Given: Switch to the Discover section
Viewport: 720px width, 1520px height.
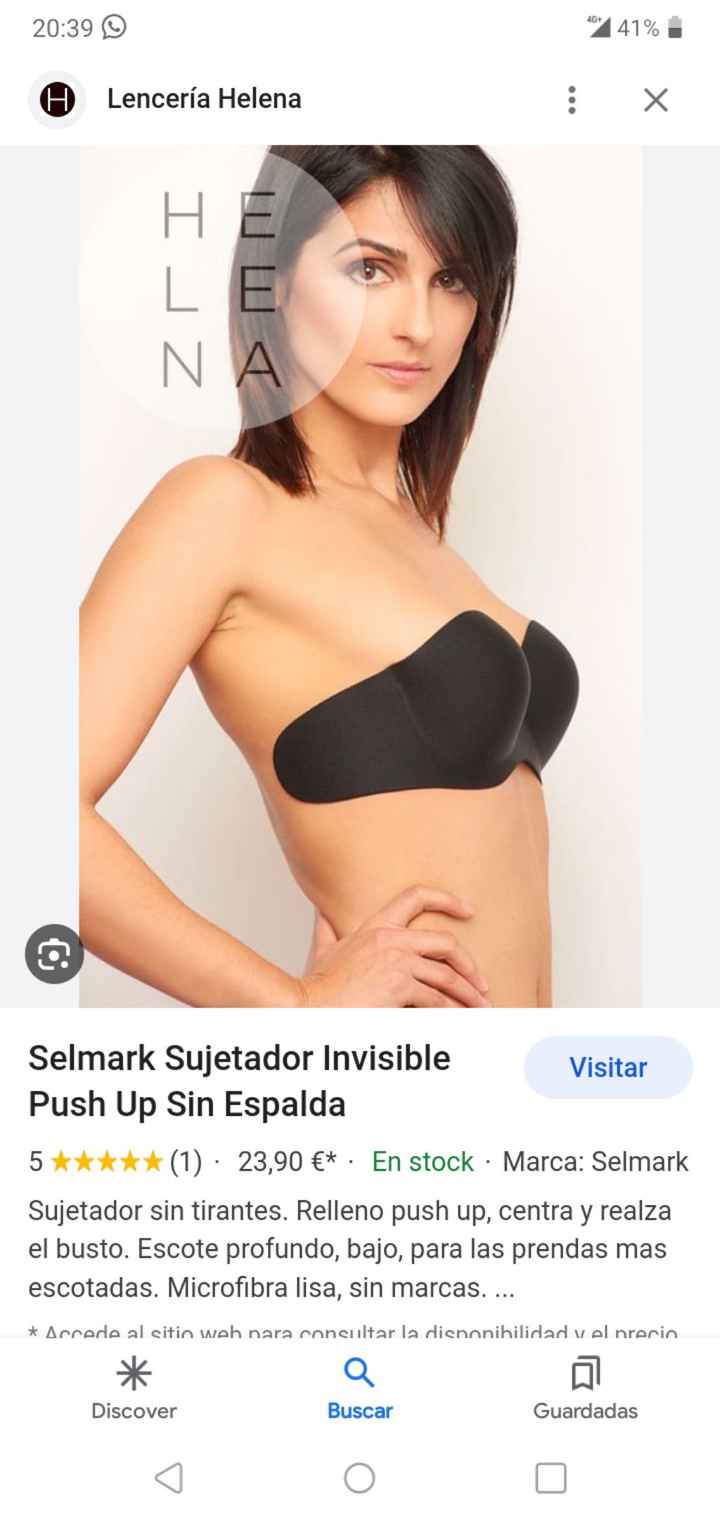Looking at the screenshot, I should [x=134, y=1392].
